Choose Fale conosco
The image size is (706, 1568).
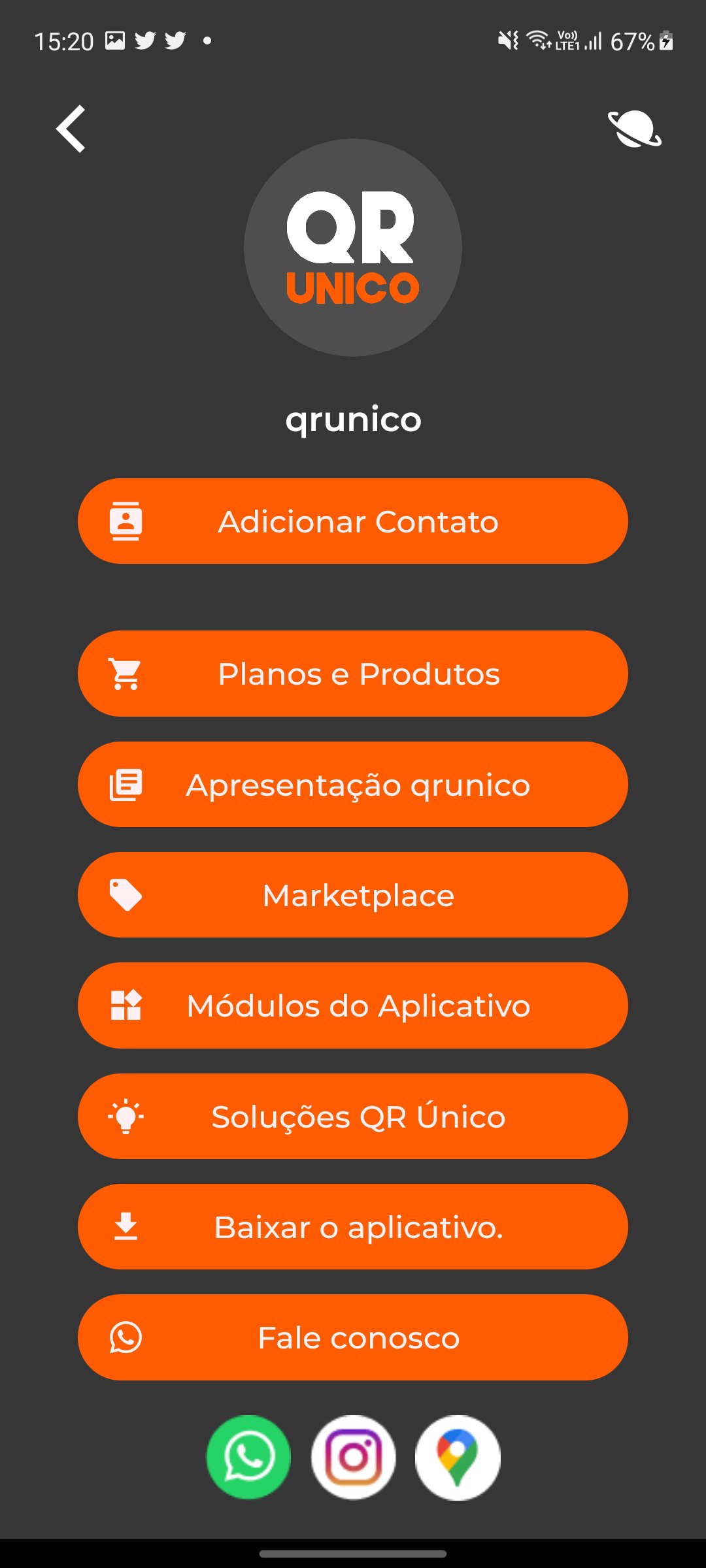click(353, 1337)
